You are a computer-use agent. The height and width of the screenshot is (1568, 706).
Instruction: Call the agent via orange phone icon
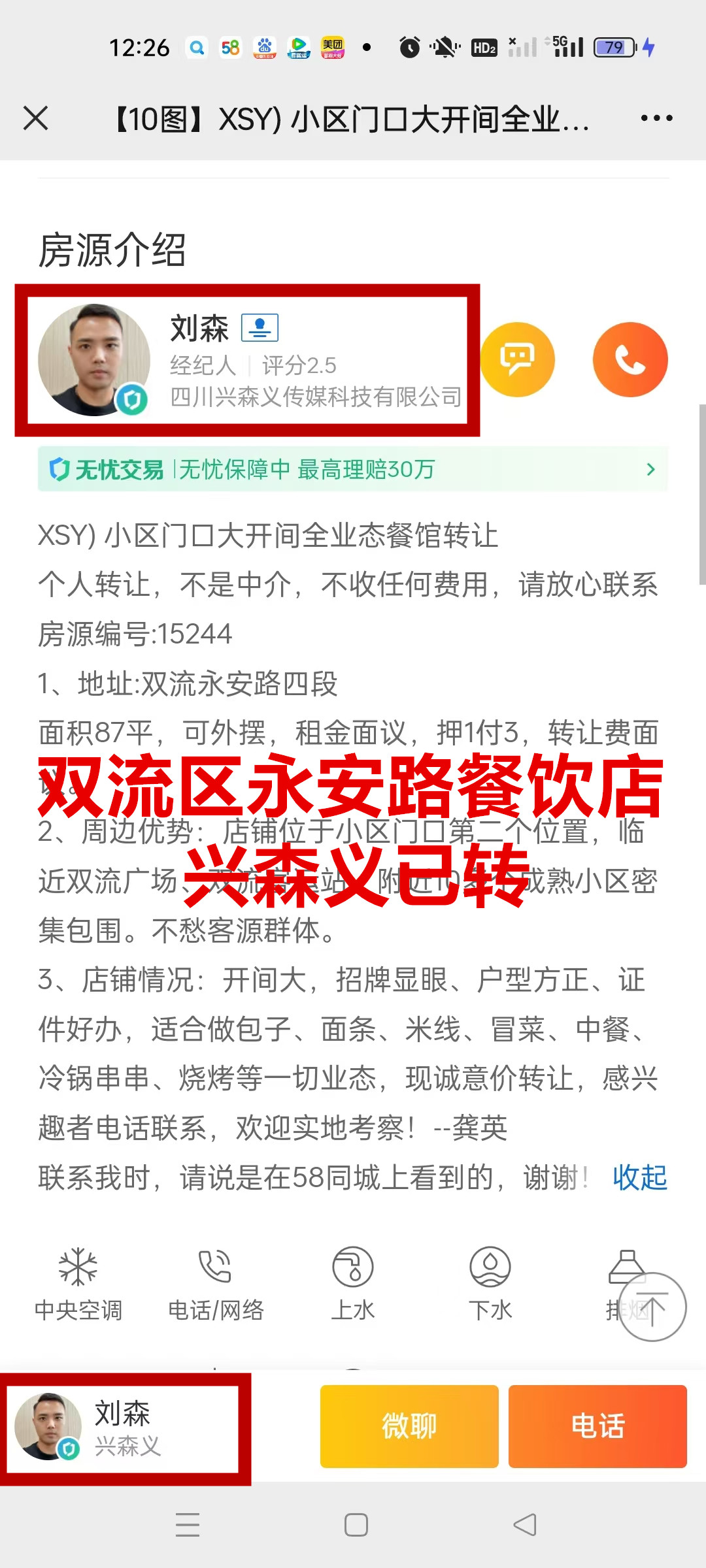pyautogui.click(x=630, y=360)
